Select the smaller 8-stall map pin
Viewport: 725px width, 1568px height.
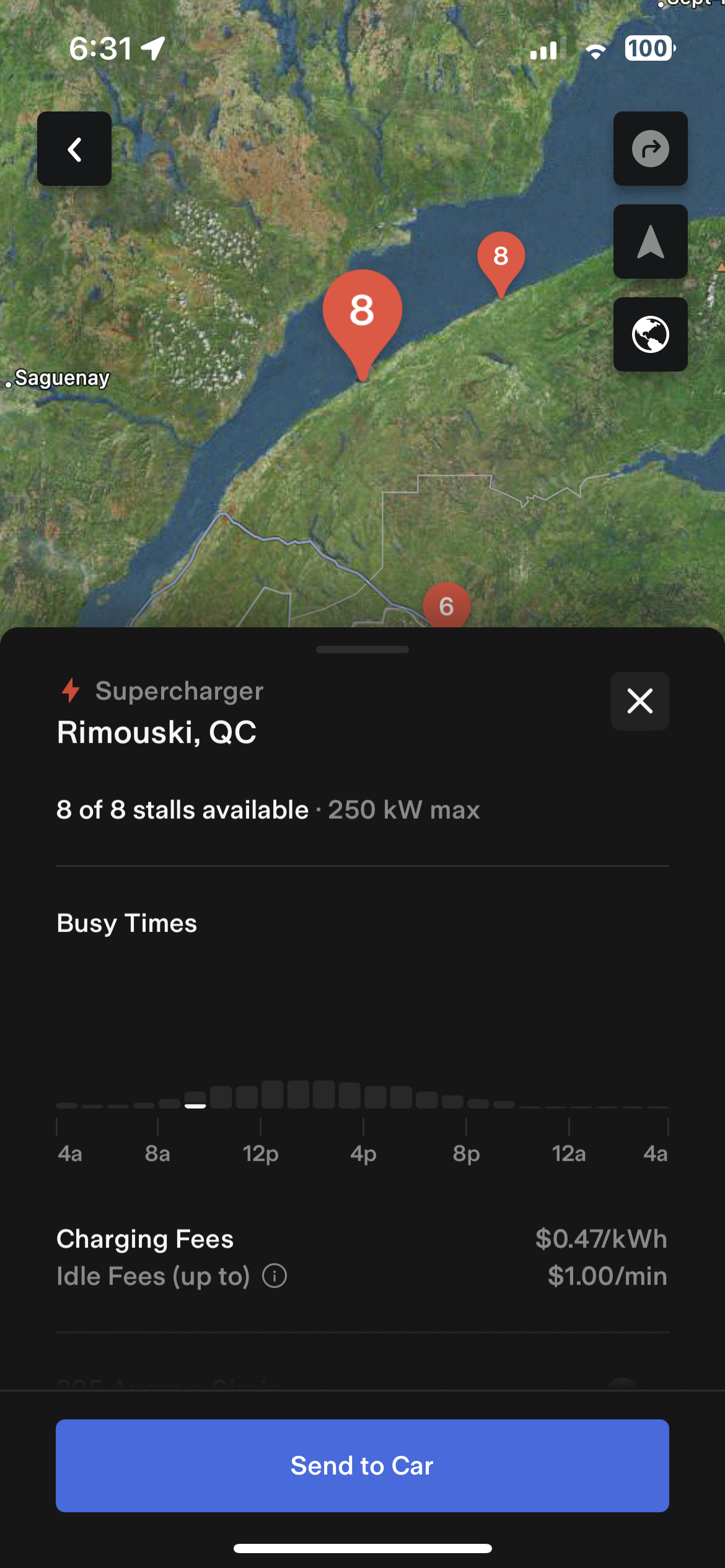[501, 258]
